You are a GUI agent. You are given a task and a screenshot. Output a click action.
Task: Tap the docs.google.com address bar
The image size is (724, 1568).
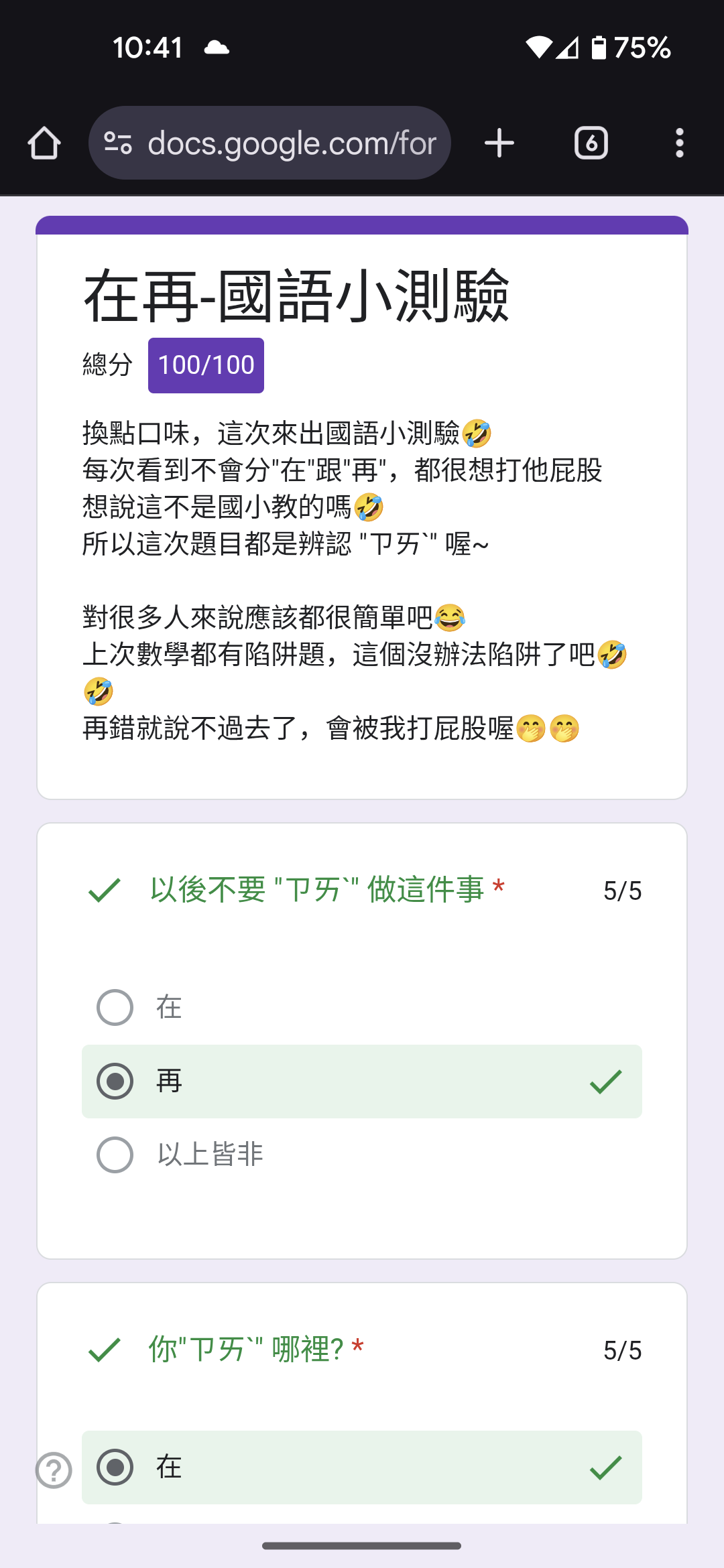pyautogui.click(x=269, y=143)
